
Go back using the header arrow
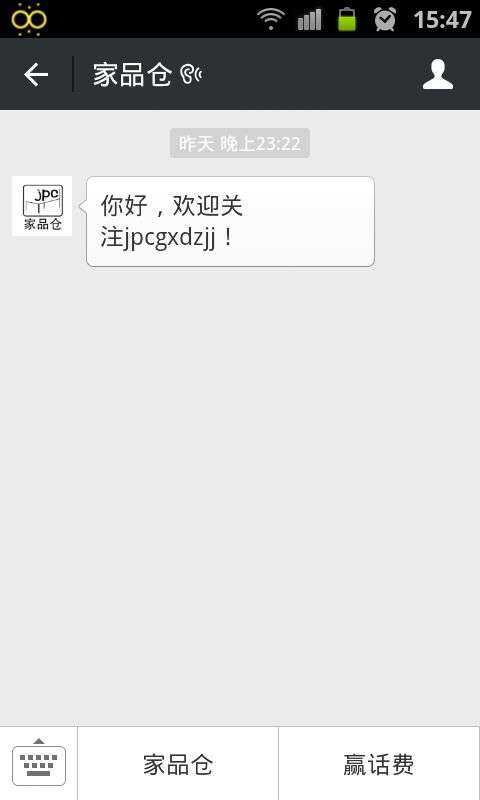[x=36, y=75]
